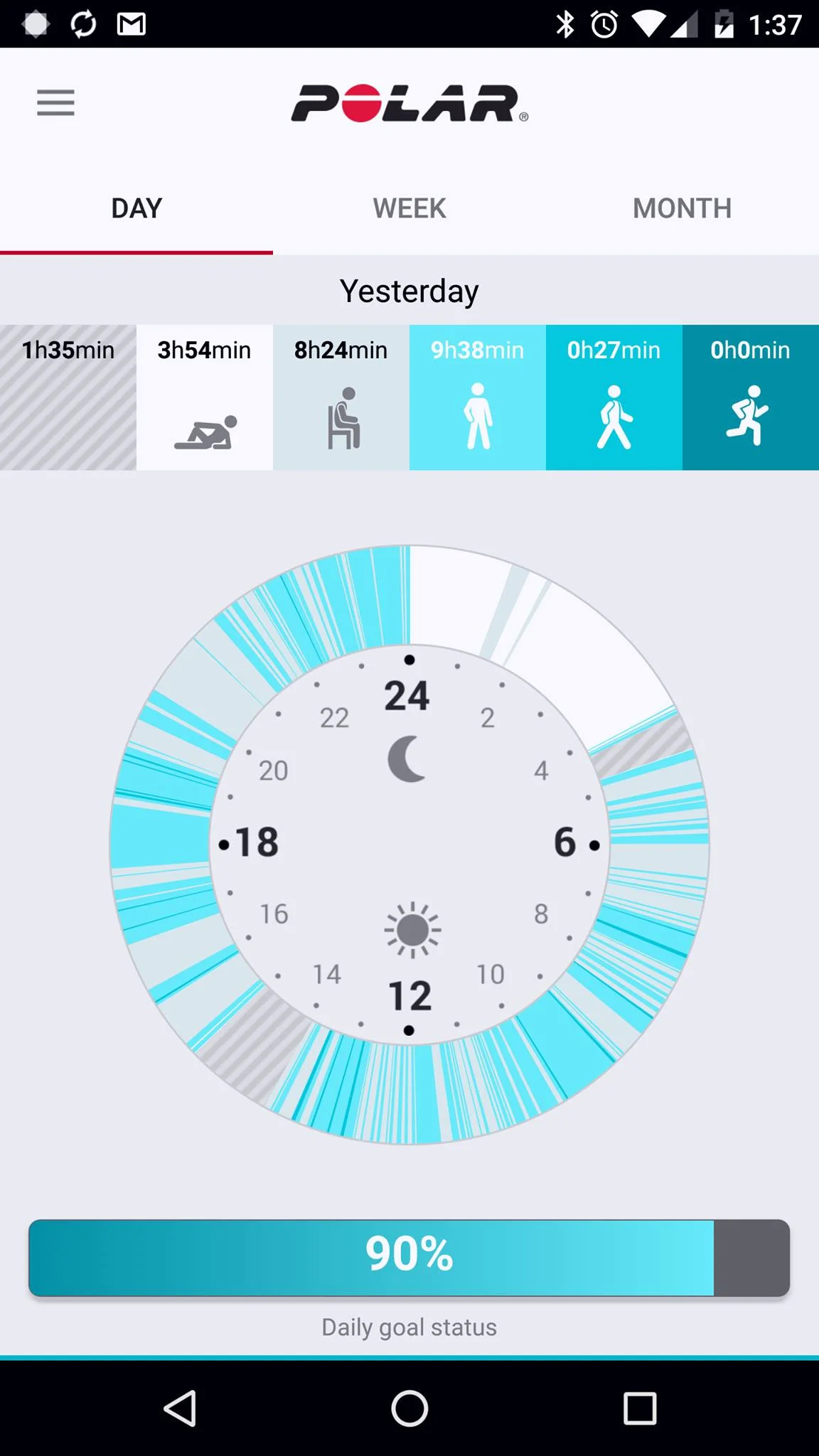Image resolution: width=819 pixels, height=1456 pixels.
Task: Select the 0h0min running tile
Action: (751, 397)
